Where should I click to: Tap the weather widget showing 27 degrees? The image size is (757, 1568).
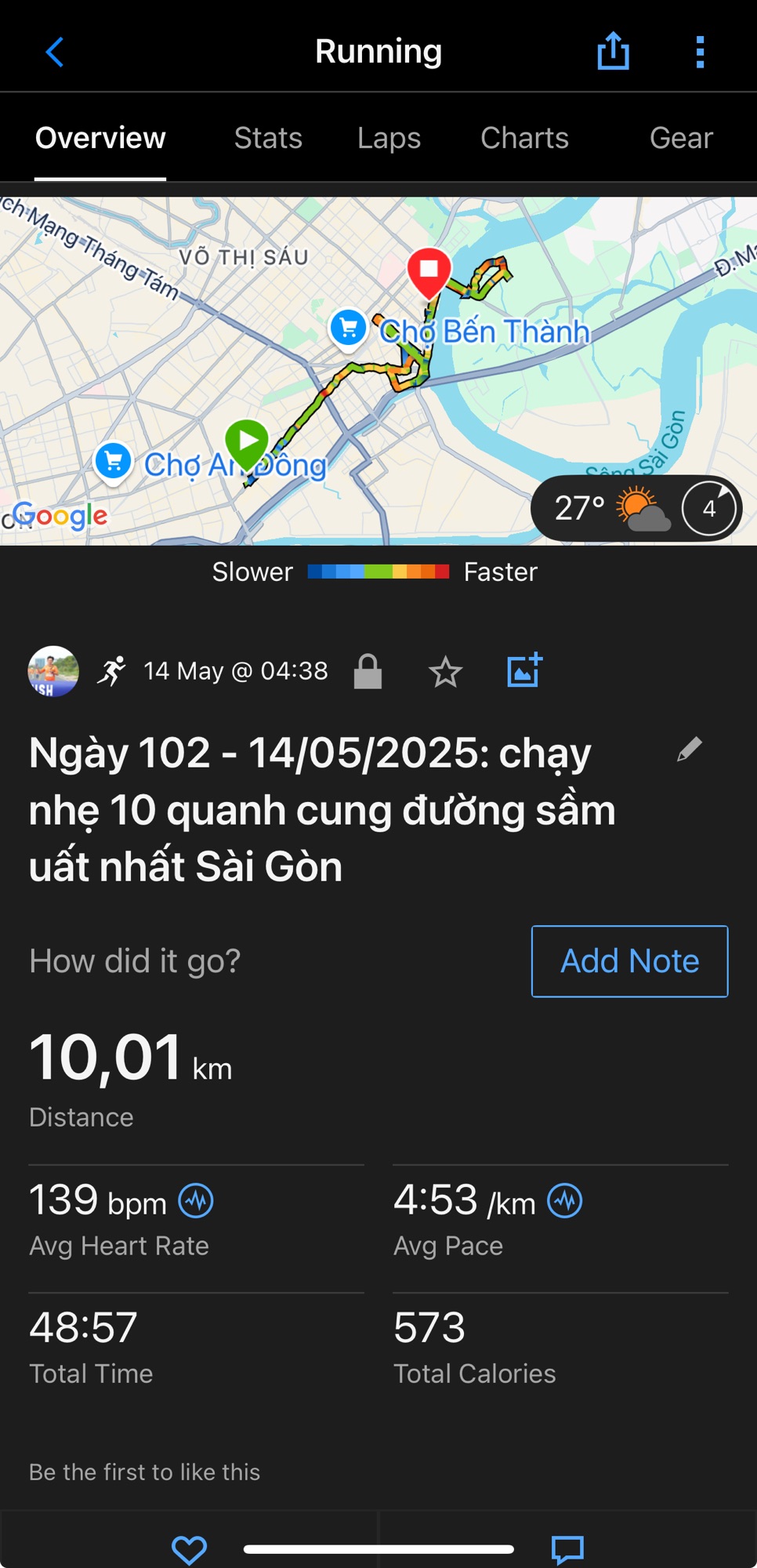pyautogui.click(x=607, y=509)
